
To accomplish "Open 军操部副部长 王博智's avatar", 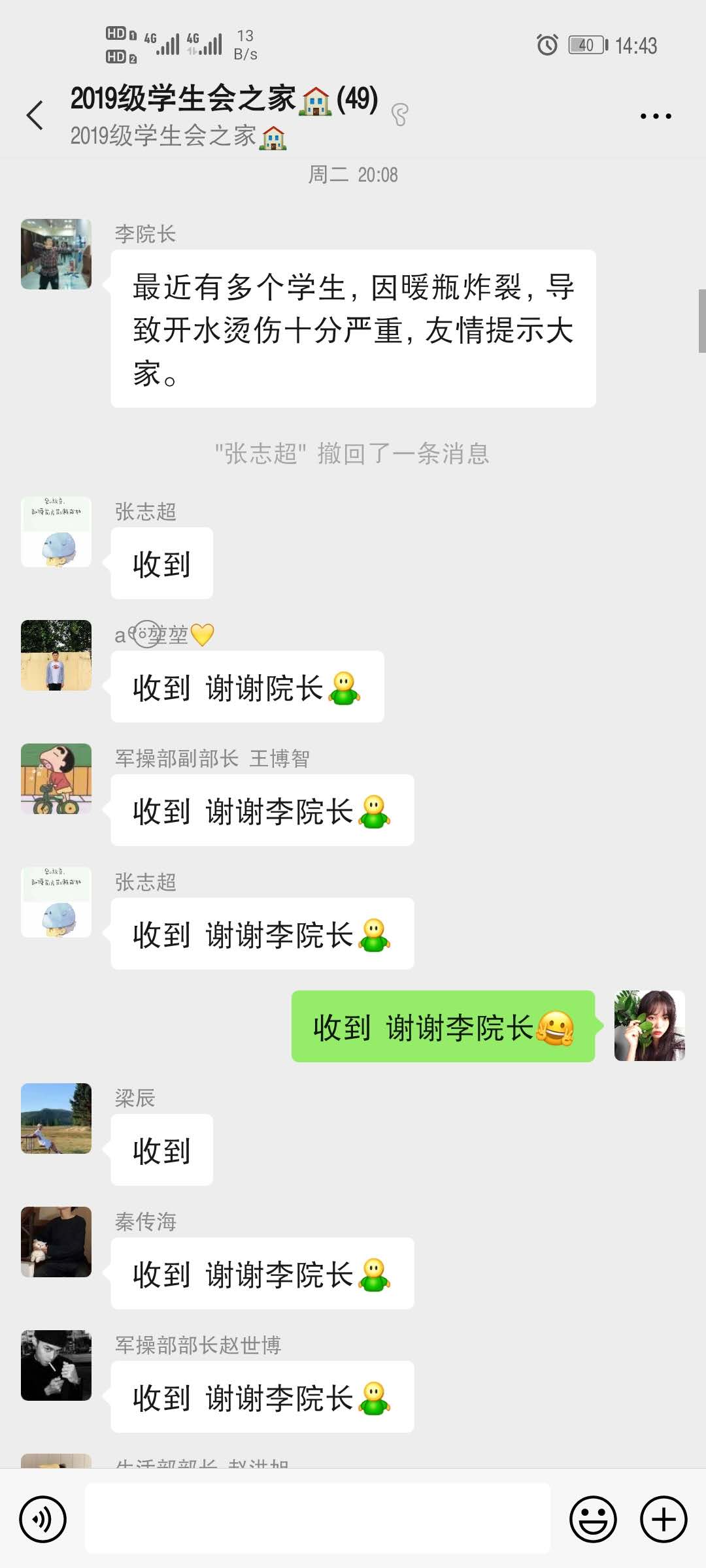I will tap(56, 779).
